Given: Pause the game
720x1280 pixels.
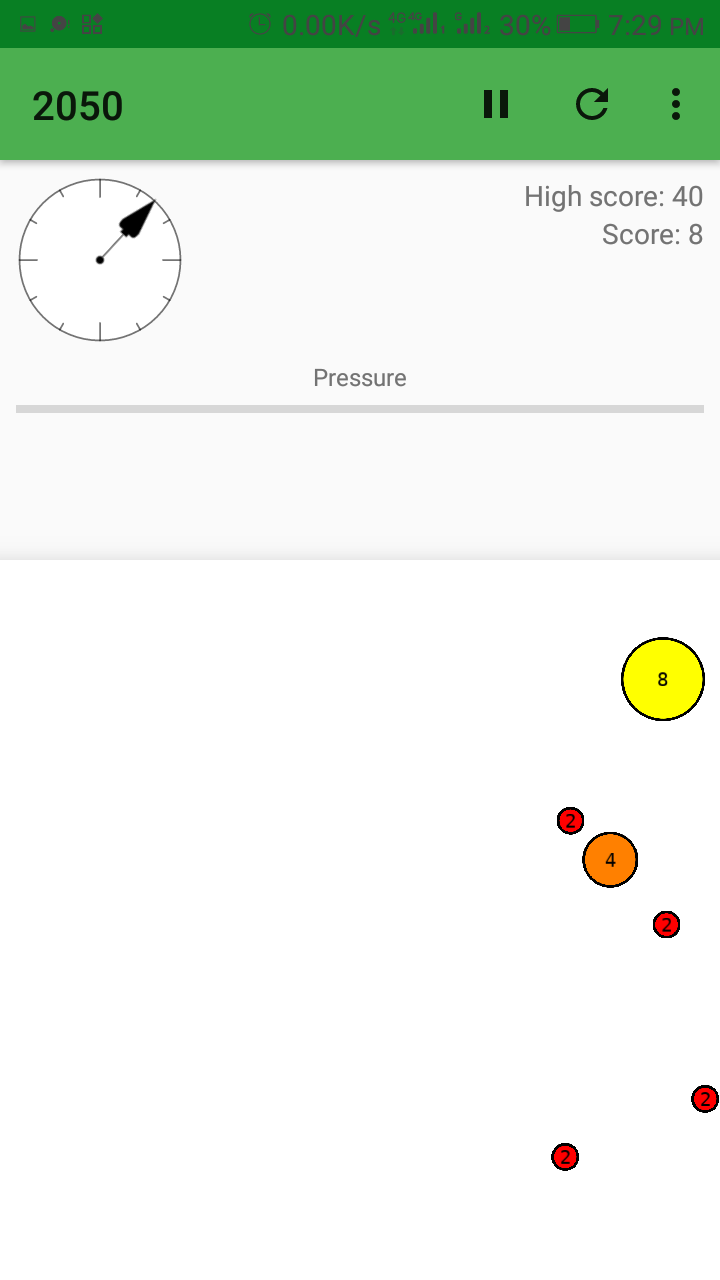Looking at the screenshot, I should (x=496, y=104).
